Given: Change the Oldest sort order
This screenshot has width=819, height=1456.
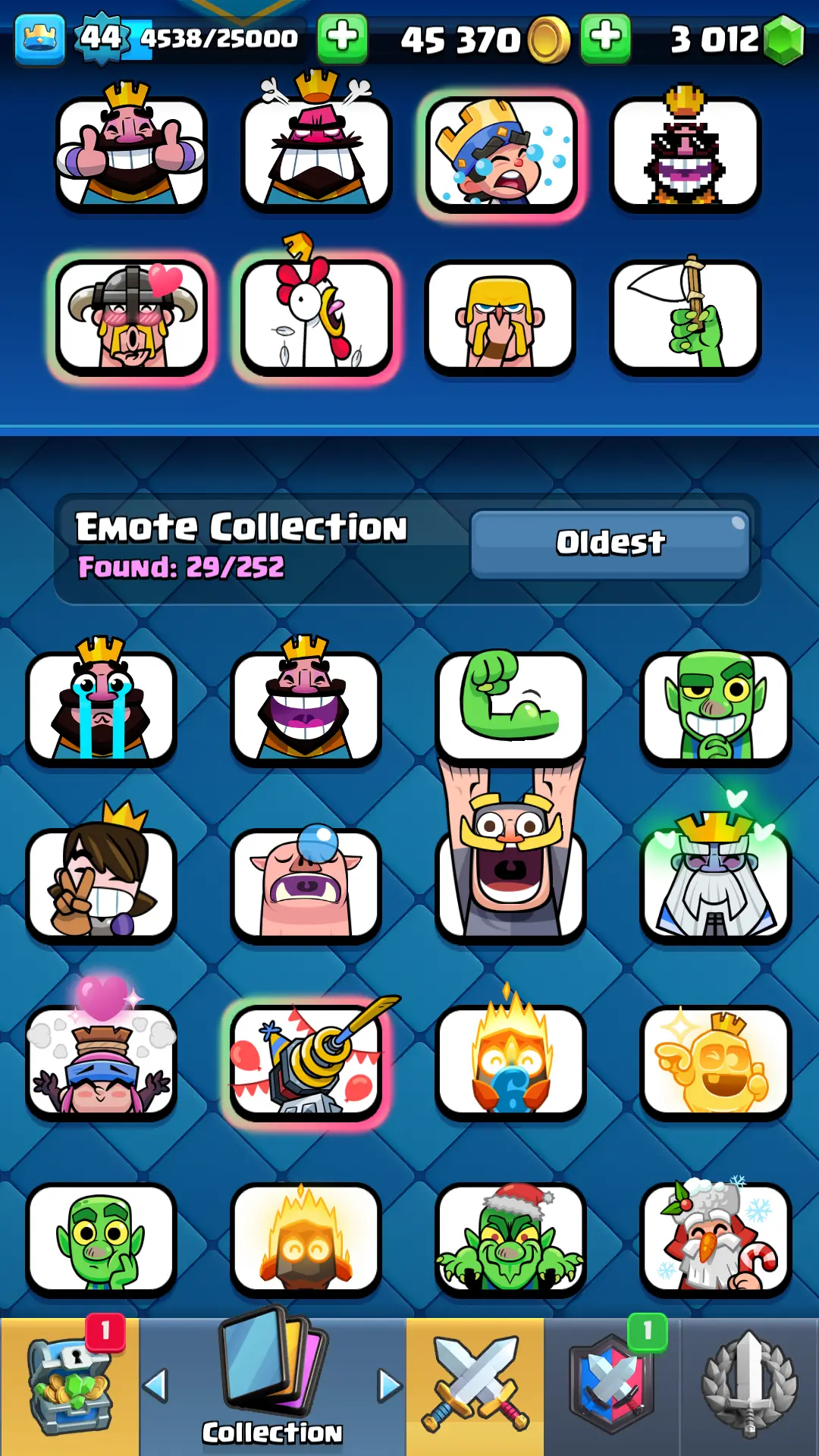Looking at the screenshot, I should click(x=610, y=543).
